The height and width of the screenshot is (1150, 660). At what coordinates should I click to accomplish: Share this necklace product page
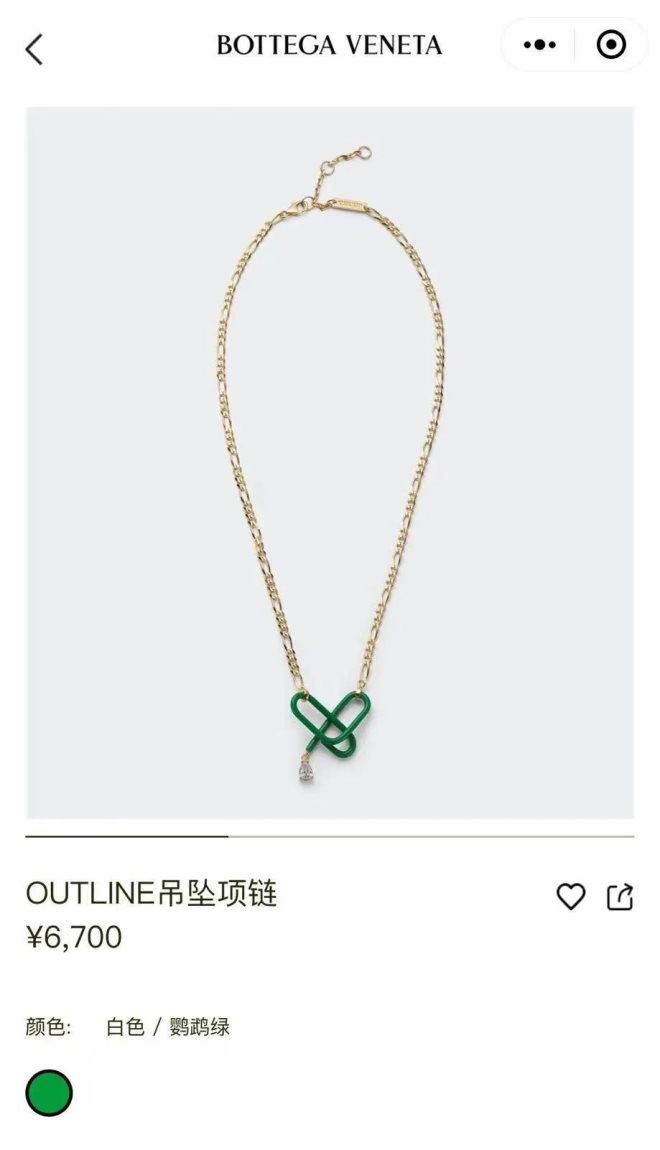point(620,897)
